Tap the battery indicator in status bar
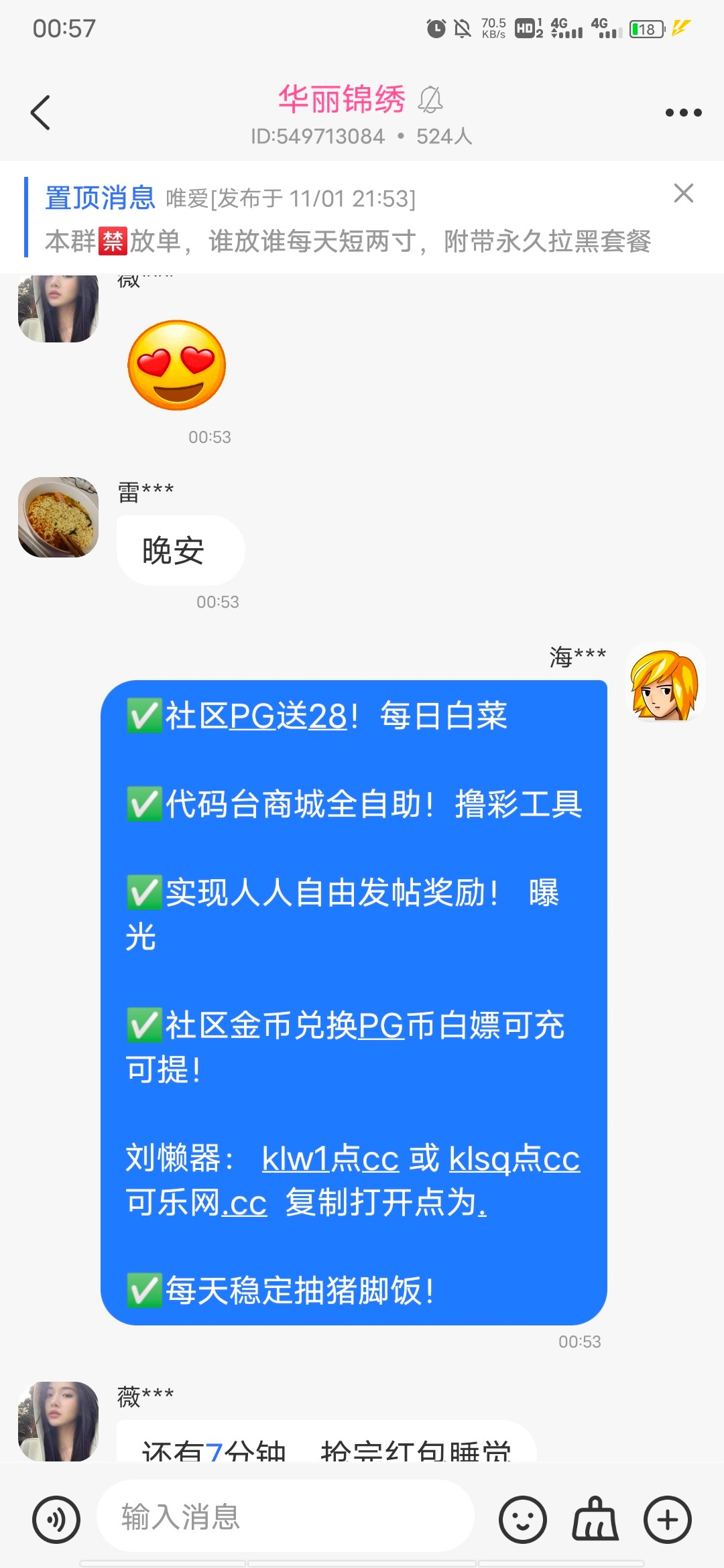This screenshot has width=724, height=1568. pos(646,28)
